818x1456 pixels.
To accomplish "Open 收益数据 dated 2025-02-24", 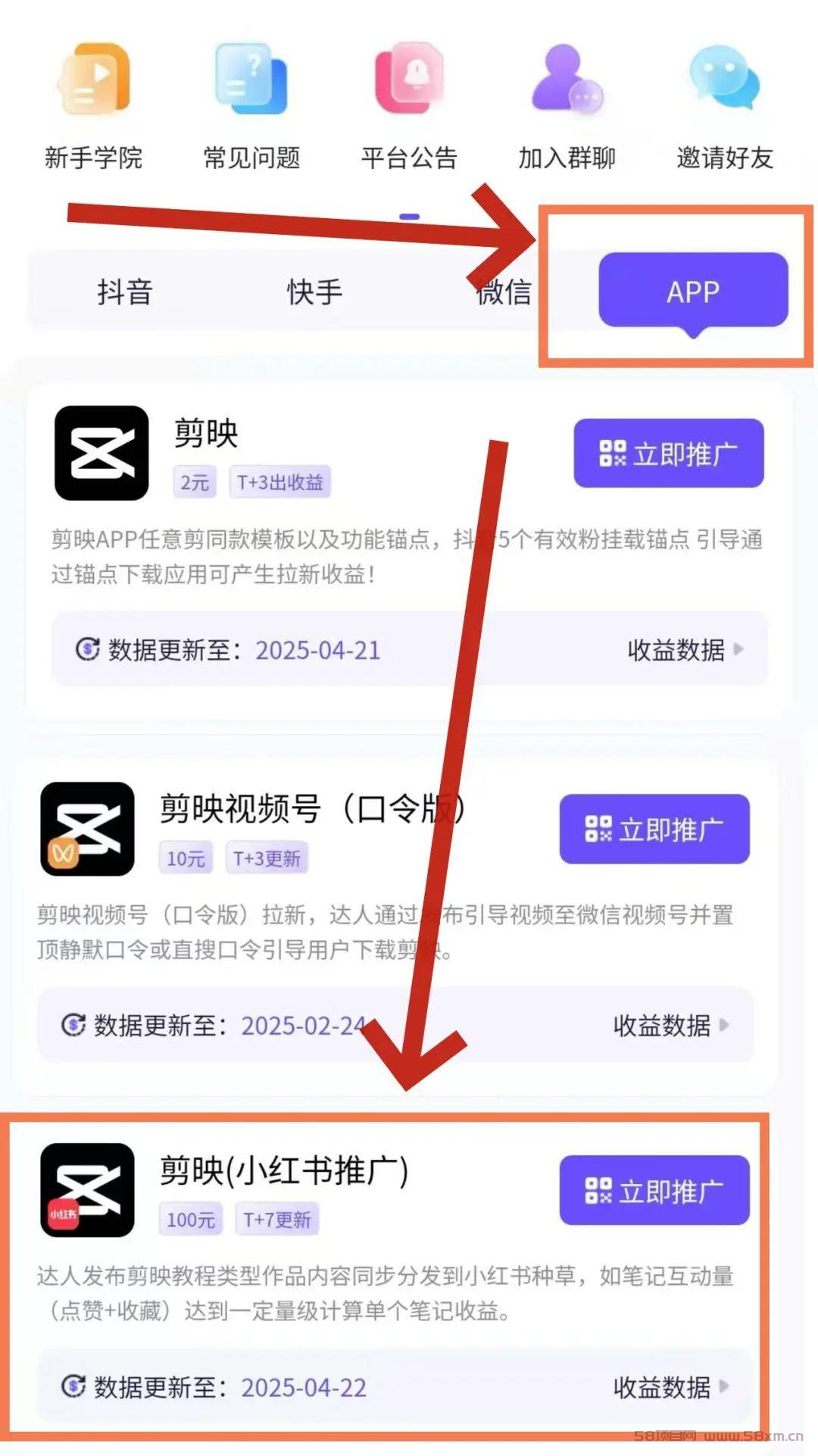I will pos(670,1025).
